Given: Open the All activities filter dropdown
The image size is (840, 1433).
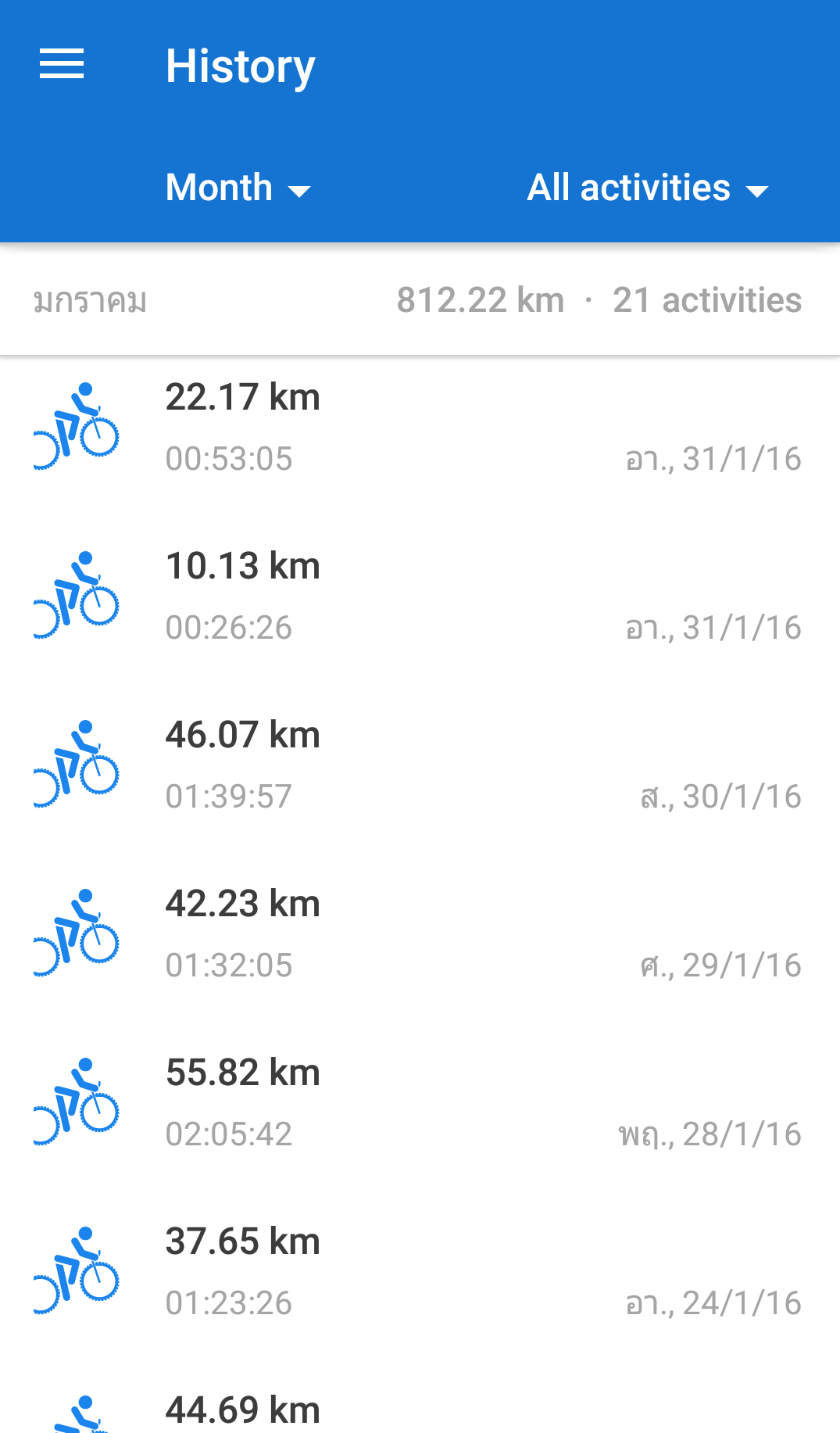Looking at the screenshot, I should [648, 188].
